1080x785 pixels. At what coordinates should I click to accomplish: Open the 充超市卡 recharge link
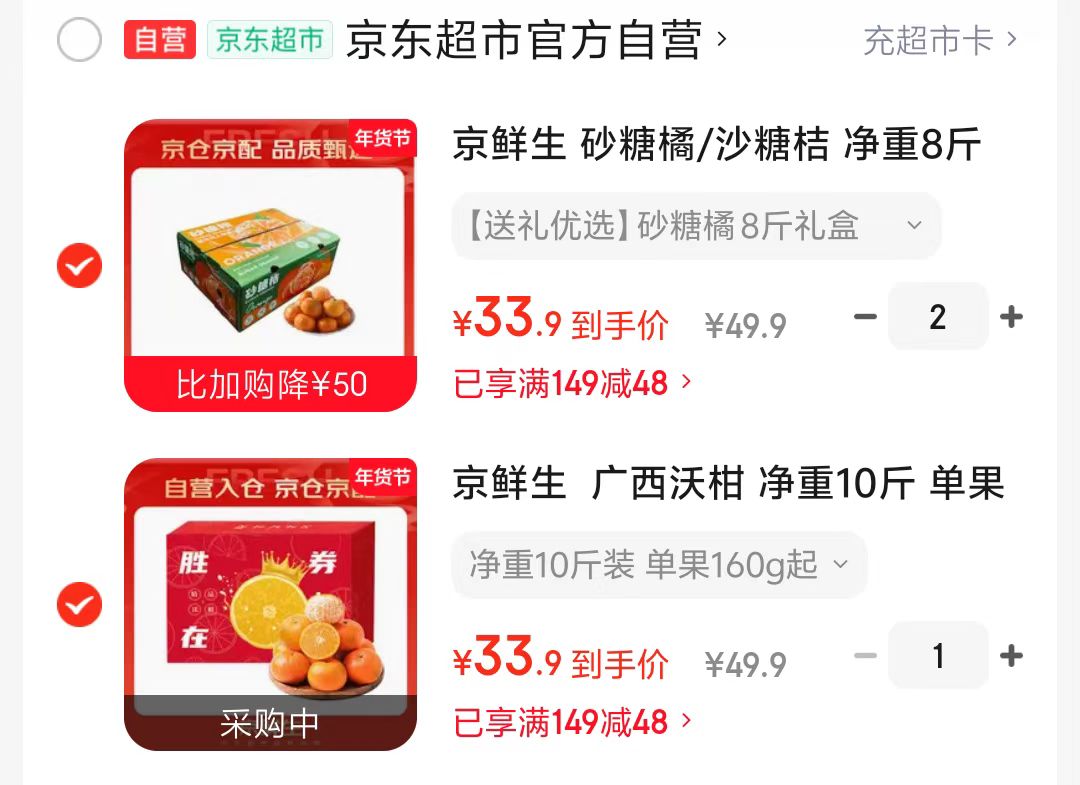click(x=938, y=41)
